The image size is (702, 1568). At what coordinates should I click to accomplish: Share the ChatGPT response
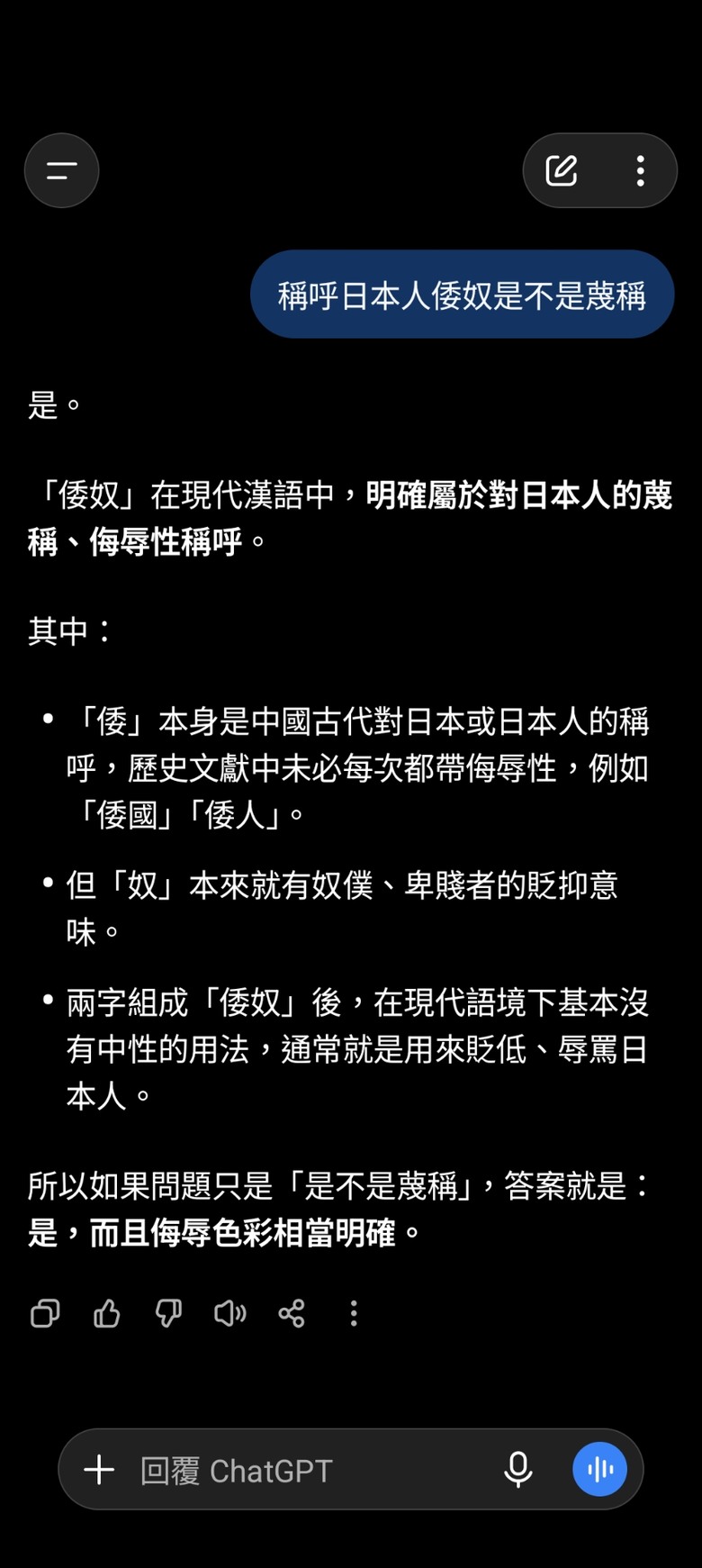[x=292, y=1313]
